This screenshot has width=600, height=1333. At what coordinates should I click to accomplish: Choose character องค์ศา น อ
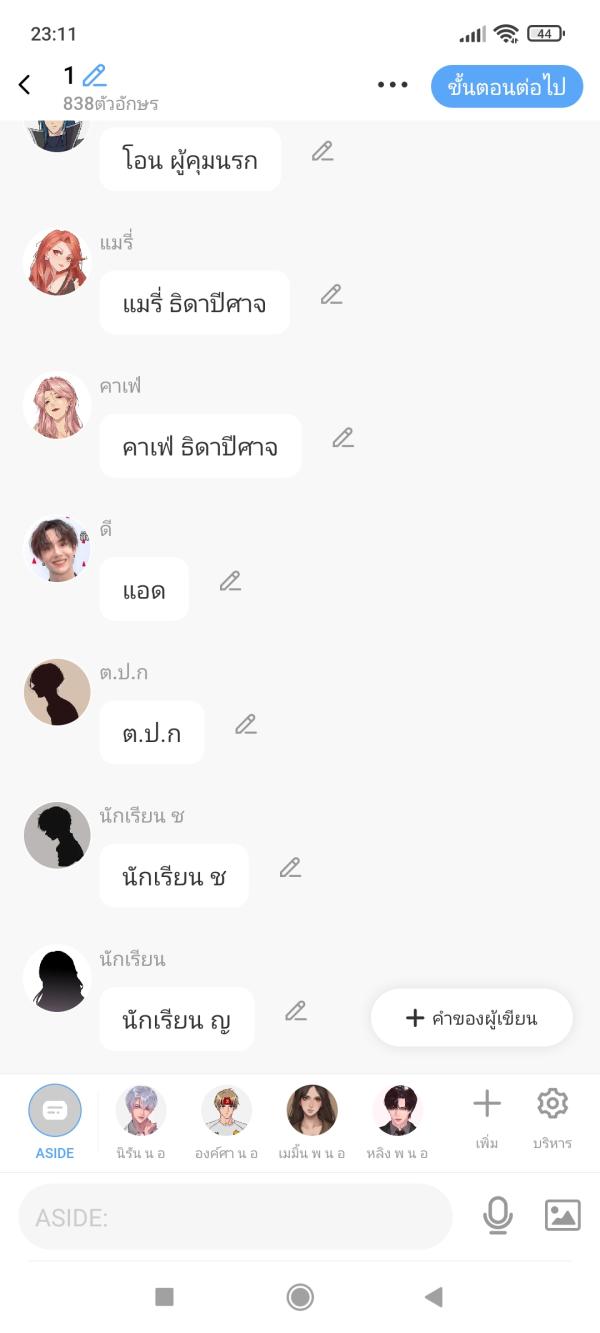pyautogui.click(x=227, y=1121)
